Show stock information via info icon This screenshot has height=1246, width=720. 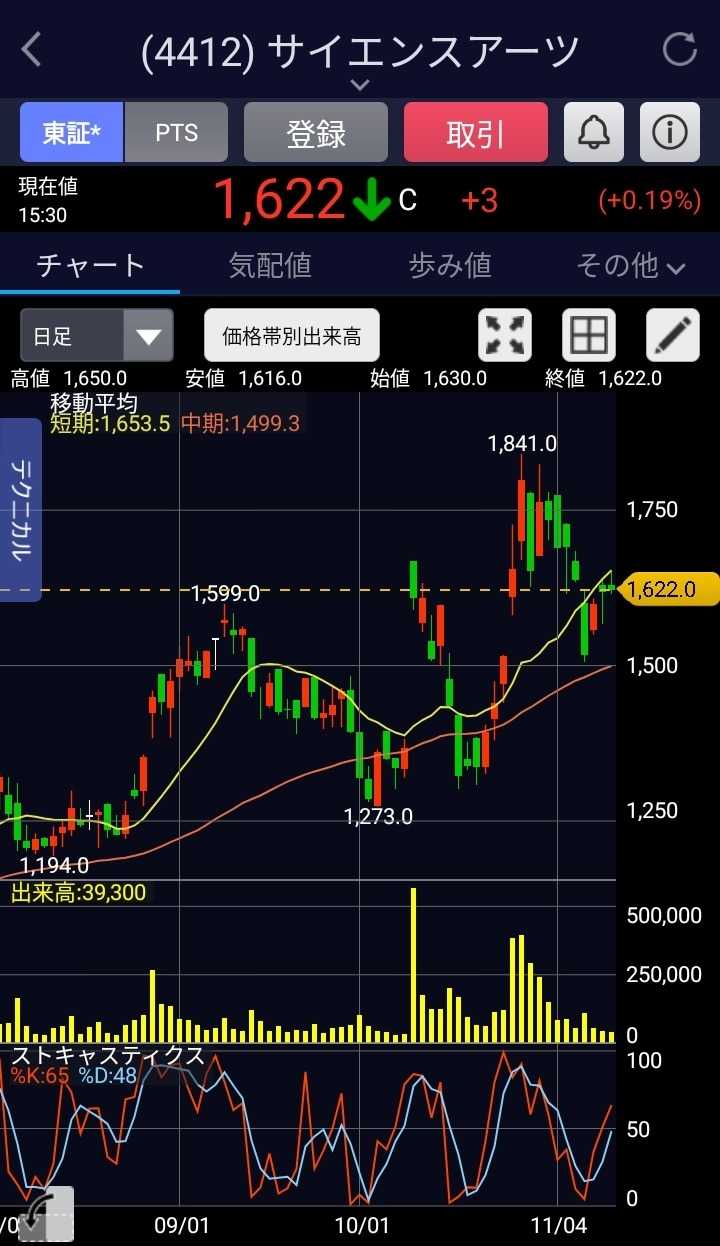(x=670, y=133)
